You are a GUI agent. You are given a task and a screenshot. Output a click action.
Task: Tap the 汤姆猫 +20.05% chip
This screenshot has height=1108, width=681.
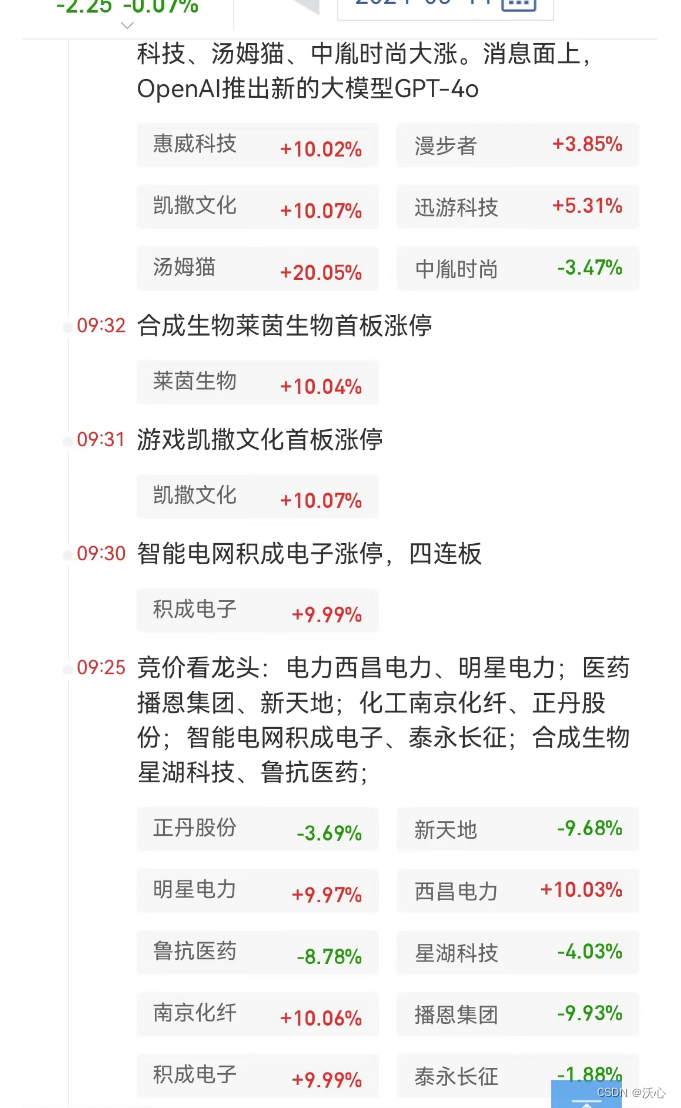point(258,269)
